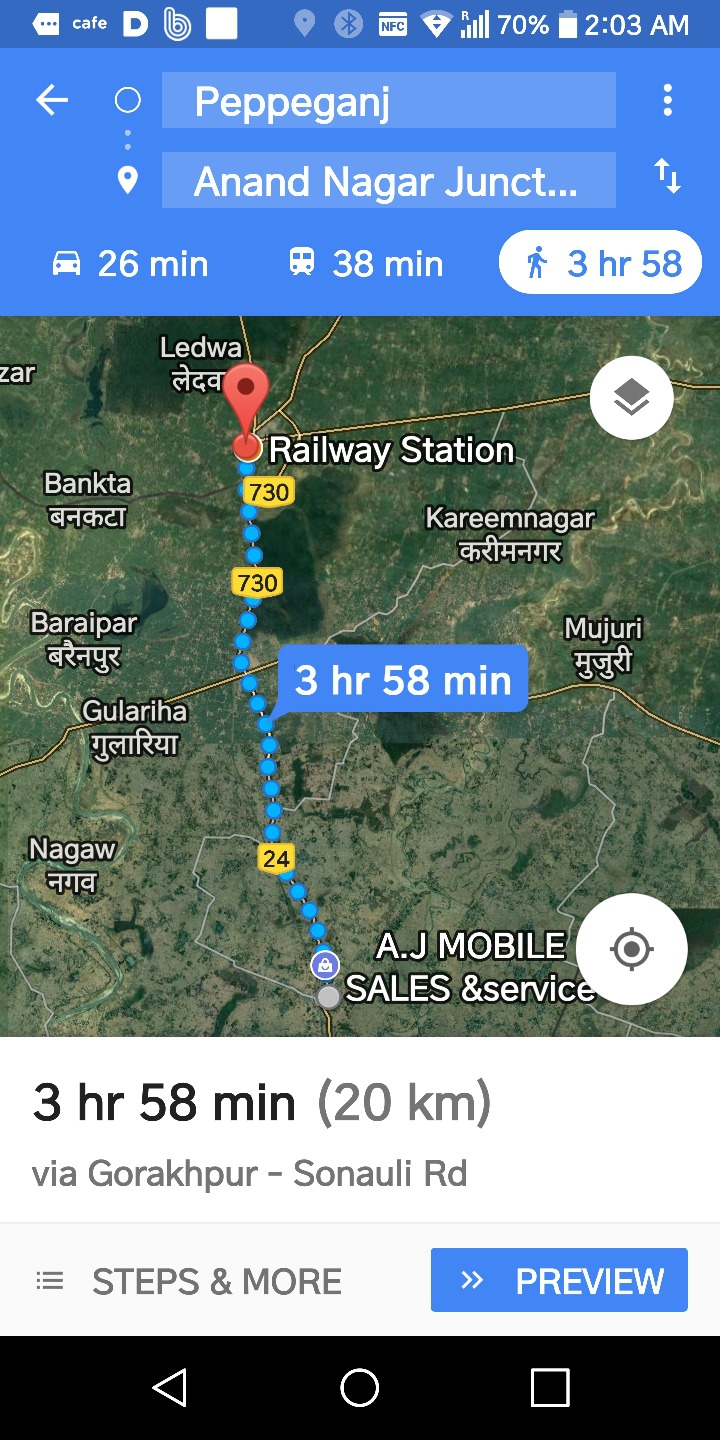Go back using the top-left arrow
The image size is (720, 1440).
(52, 100)
